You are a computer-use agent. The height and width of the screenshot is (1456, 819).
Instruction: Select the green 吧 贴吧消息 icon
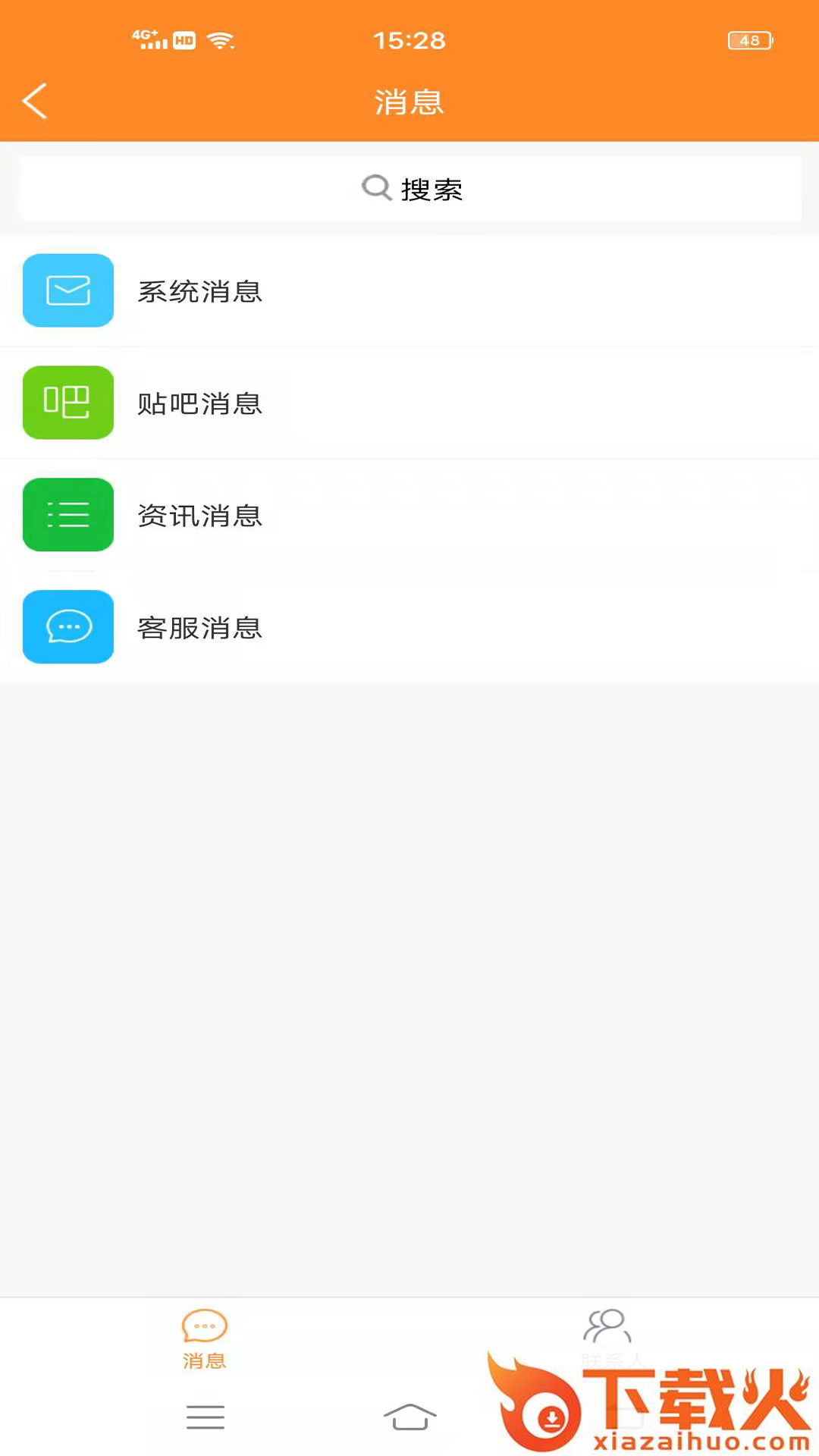pyautogui.click(x=67, y=403)
